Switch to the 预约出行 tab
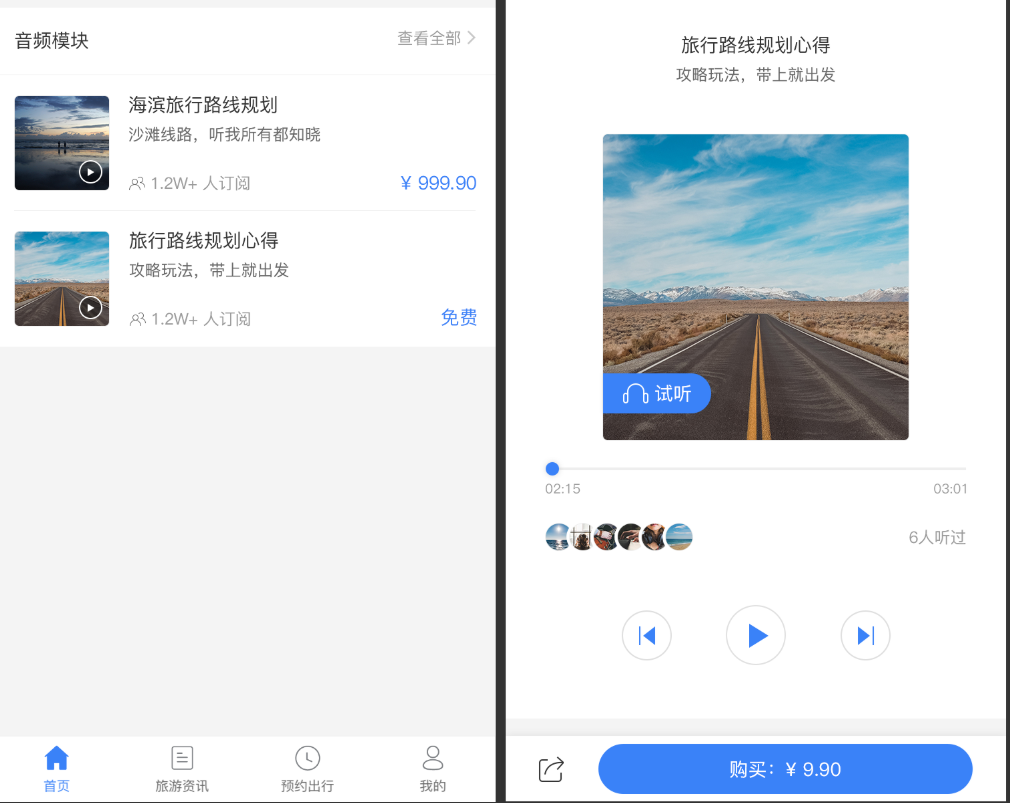1012x803 pixels. (307, 768)
